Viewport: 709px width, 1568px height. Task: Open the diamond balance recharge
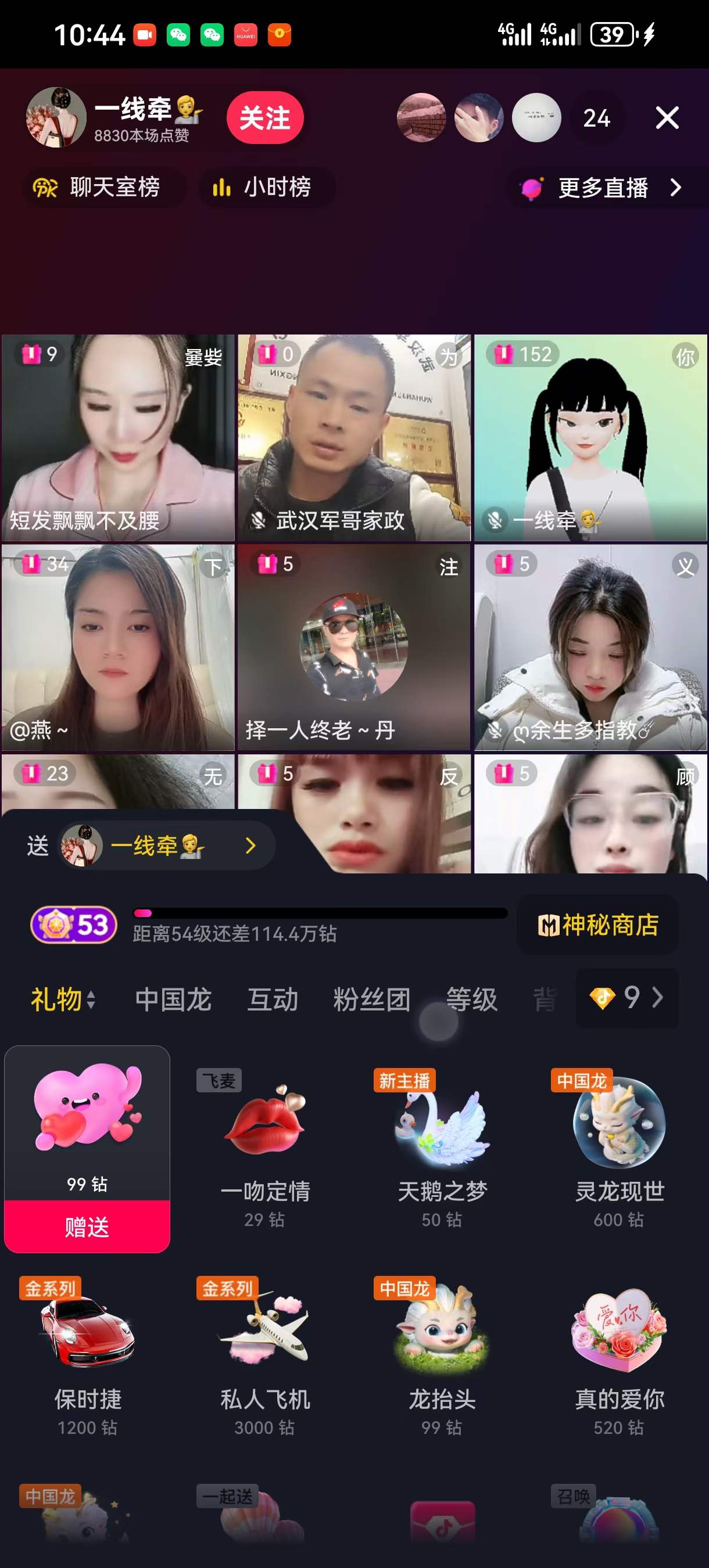pyautogui.click(x=628, y=998)
